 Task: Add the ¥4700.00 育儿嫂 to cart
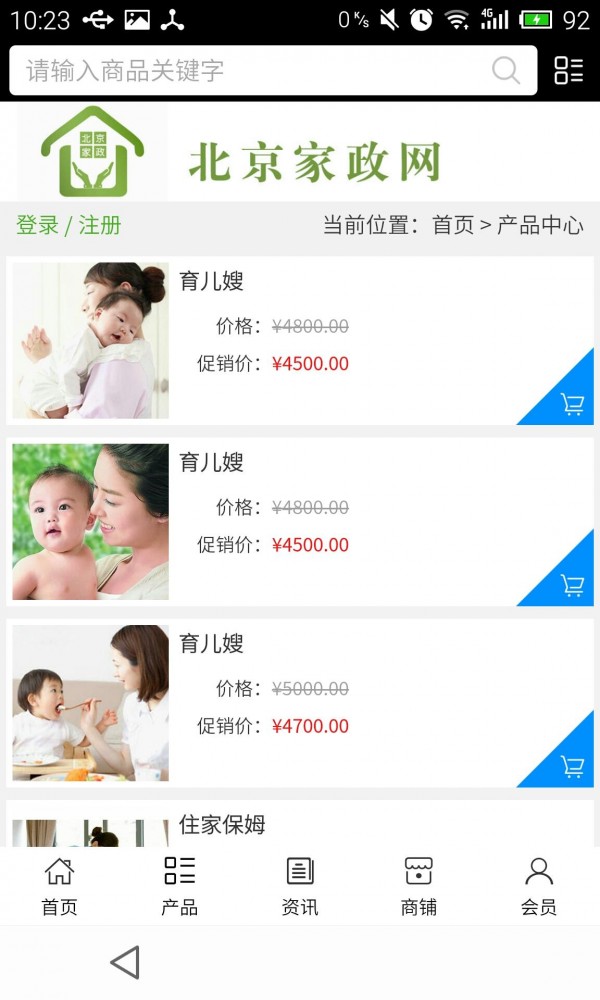point(572,767)
